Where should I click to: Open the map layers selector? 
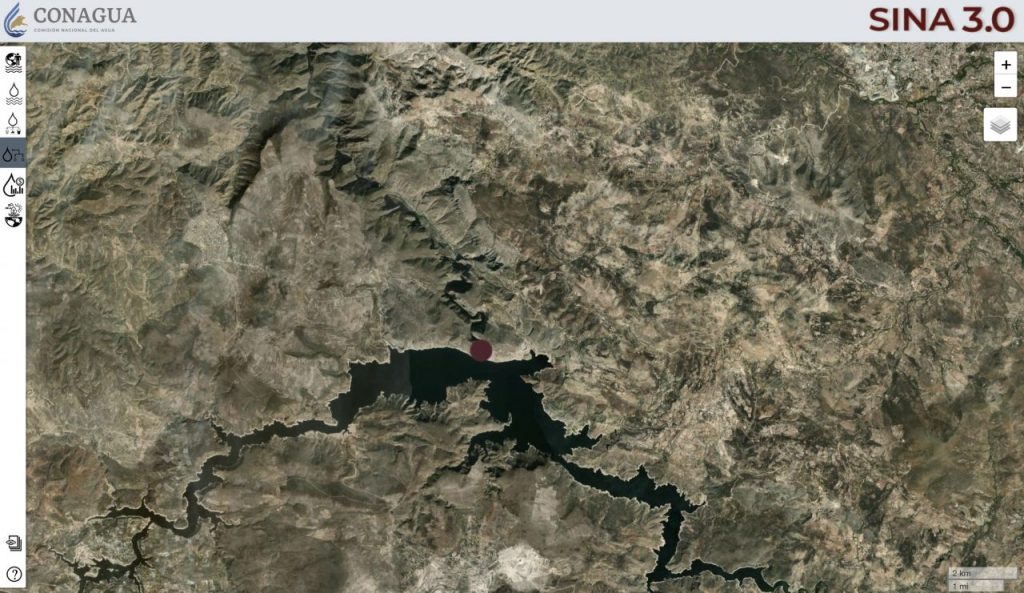click(1000, 125)
